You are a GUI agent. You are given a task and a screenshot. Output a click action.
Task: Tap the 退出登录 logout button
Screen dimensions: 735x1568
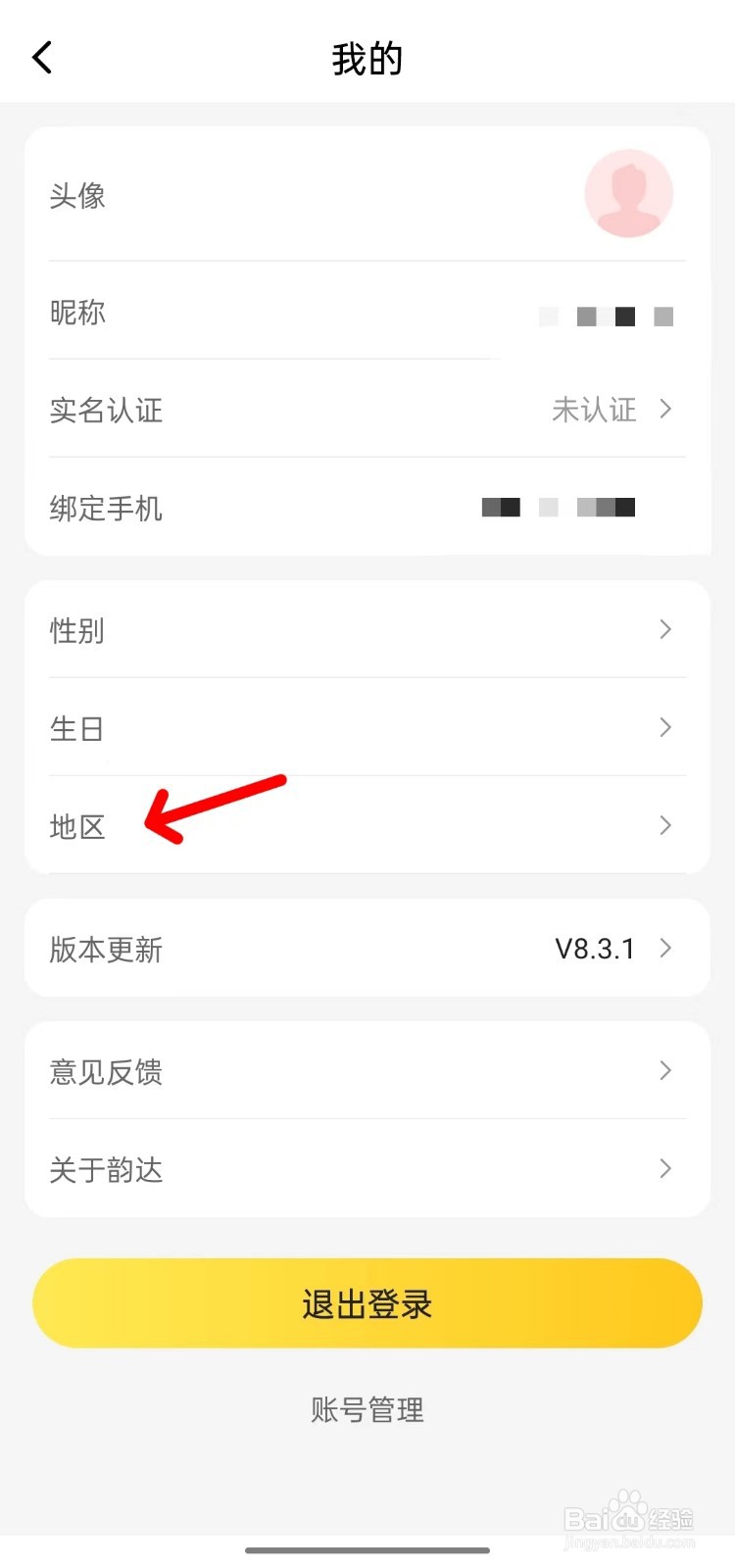367,1303
